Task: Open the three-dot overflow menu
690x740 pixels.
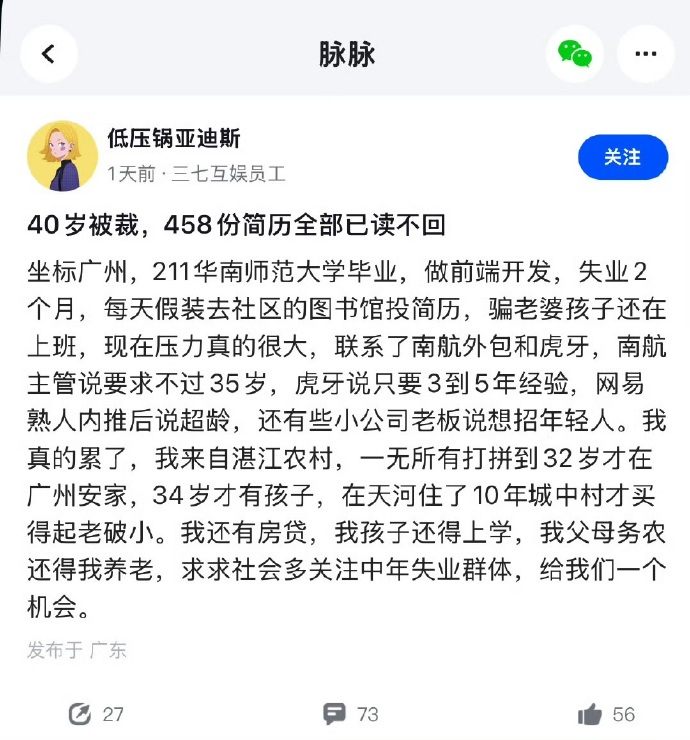Action: coord(645,54)
